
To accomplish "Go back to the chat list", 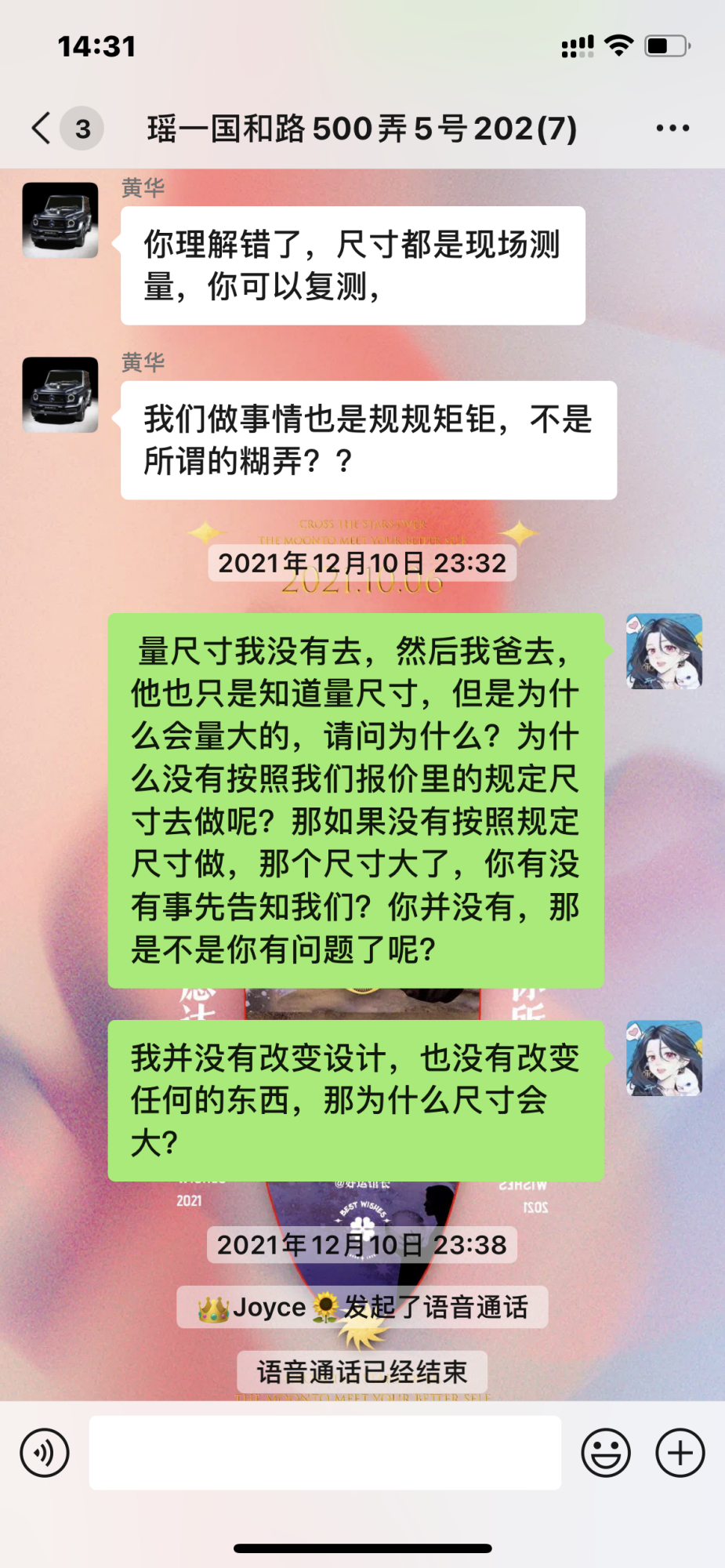I will [x=42, y=128].
